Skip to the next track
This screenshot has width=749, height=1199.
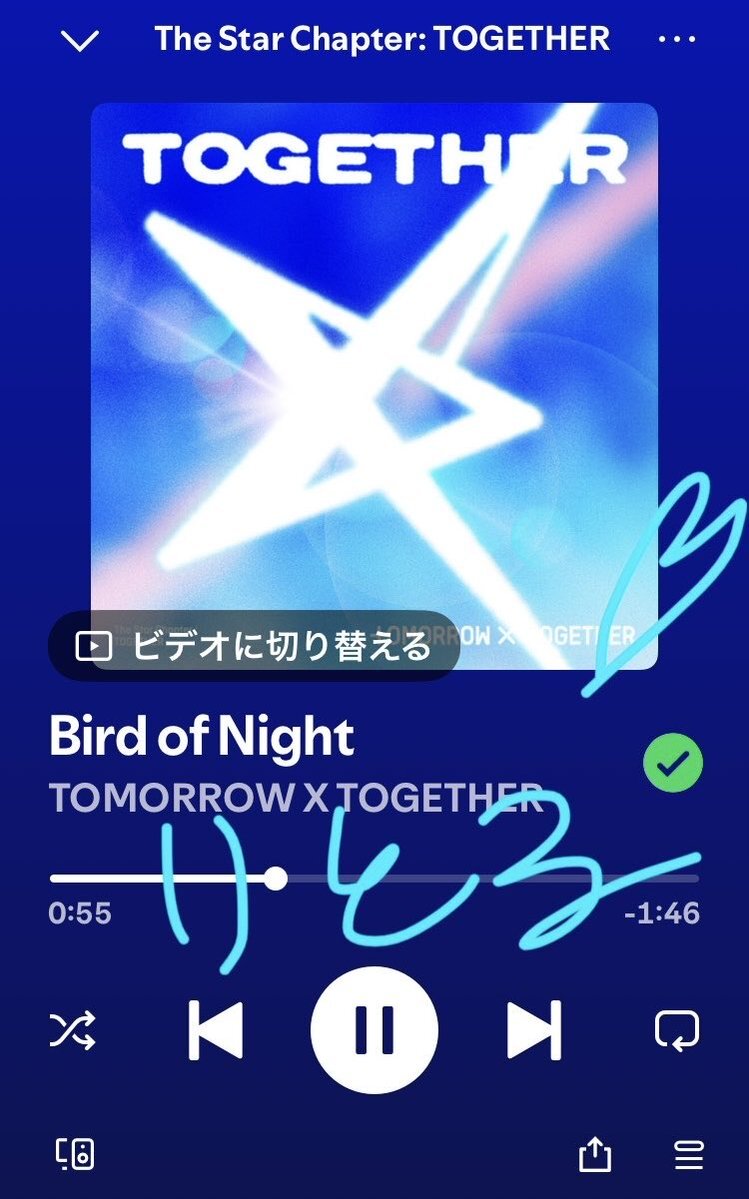pos(534,1029)
